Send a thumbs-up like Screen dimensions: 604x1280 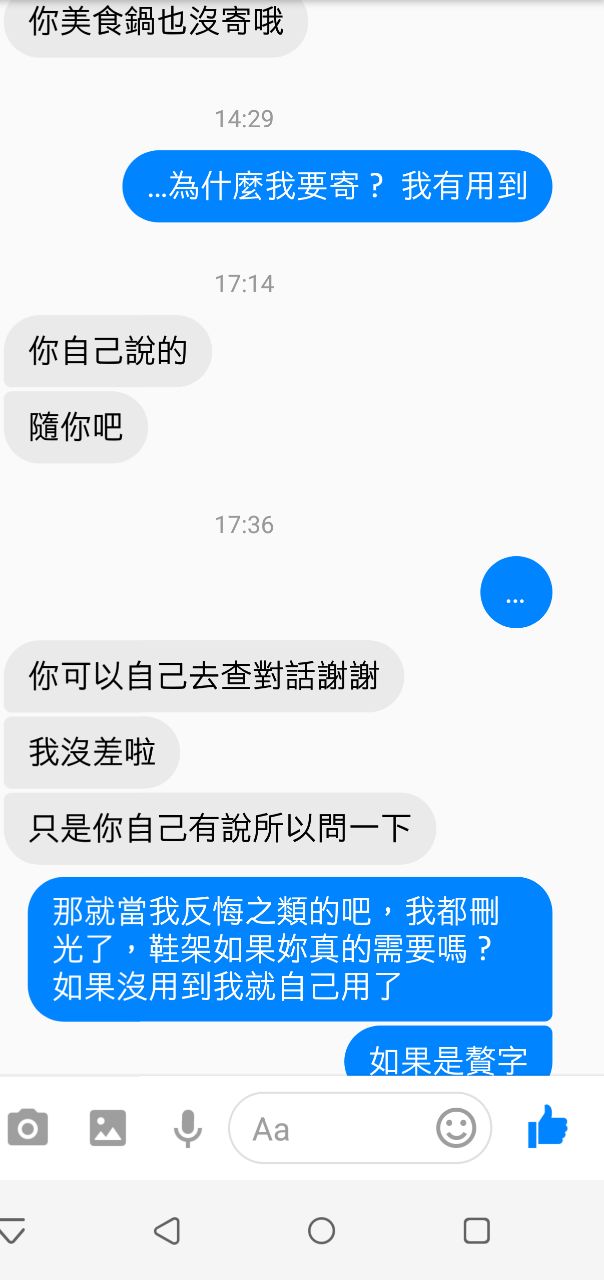[547, 1128]
